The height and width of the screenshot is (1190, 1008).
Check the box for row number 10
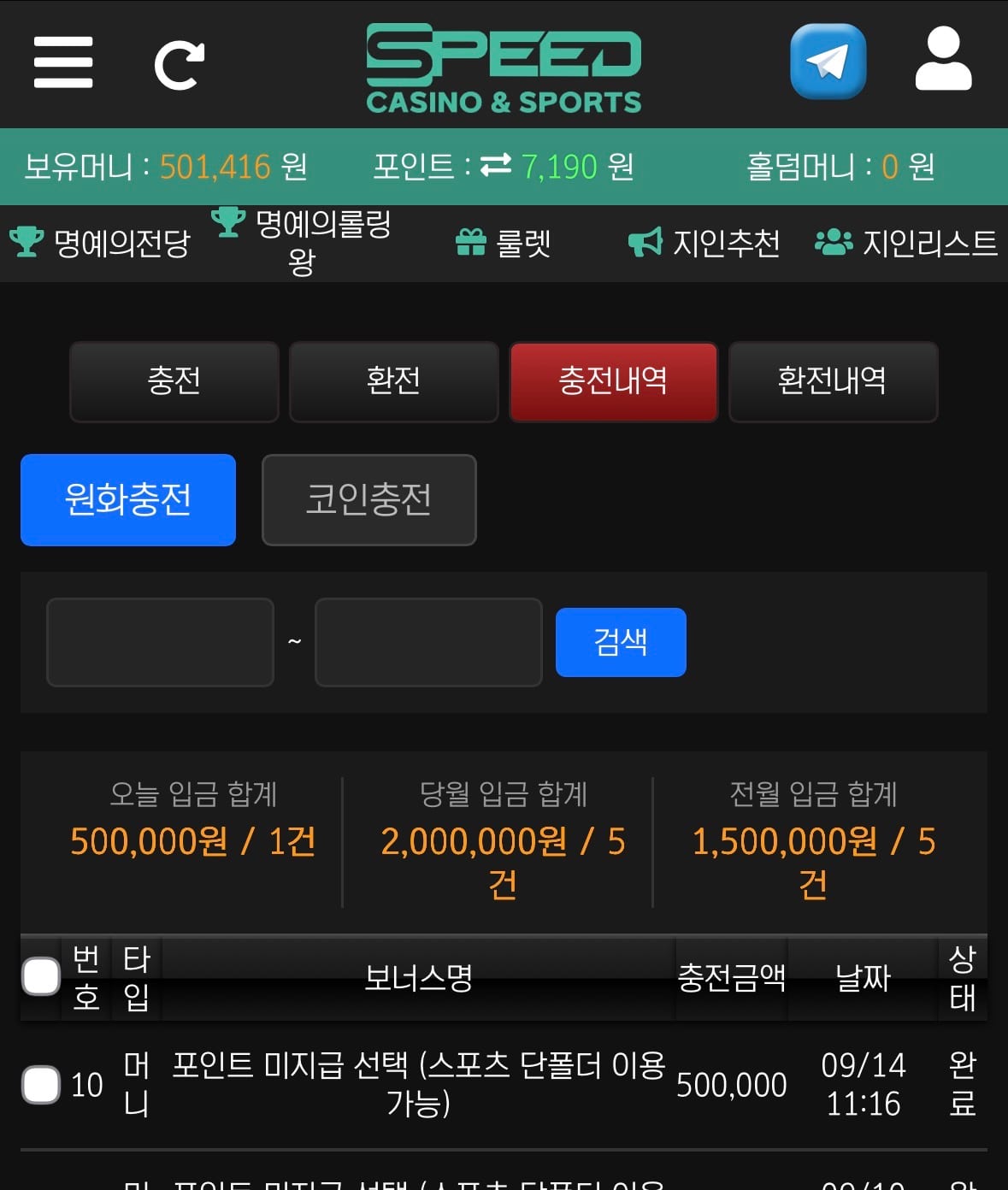[41, 1085]
